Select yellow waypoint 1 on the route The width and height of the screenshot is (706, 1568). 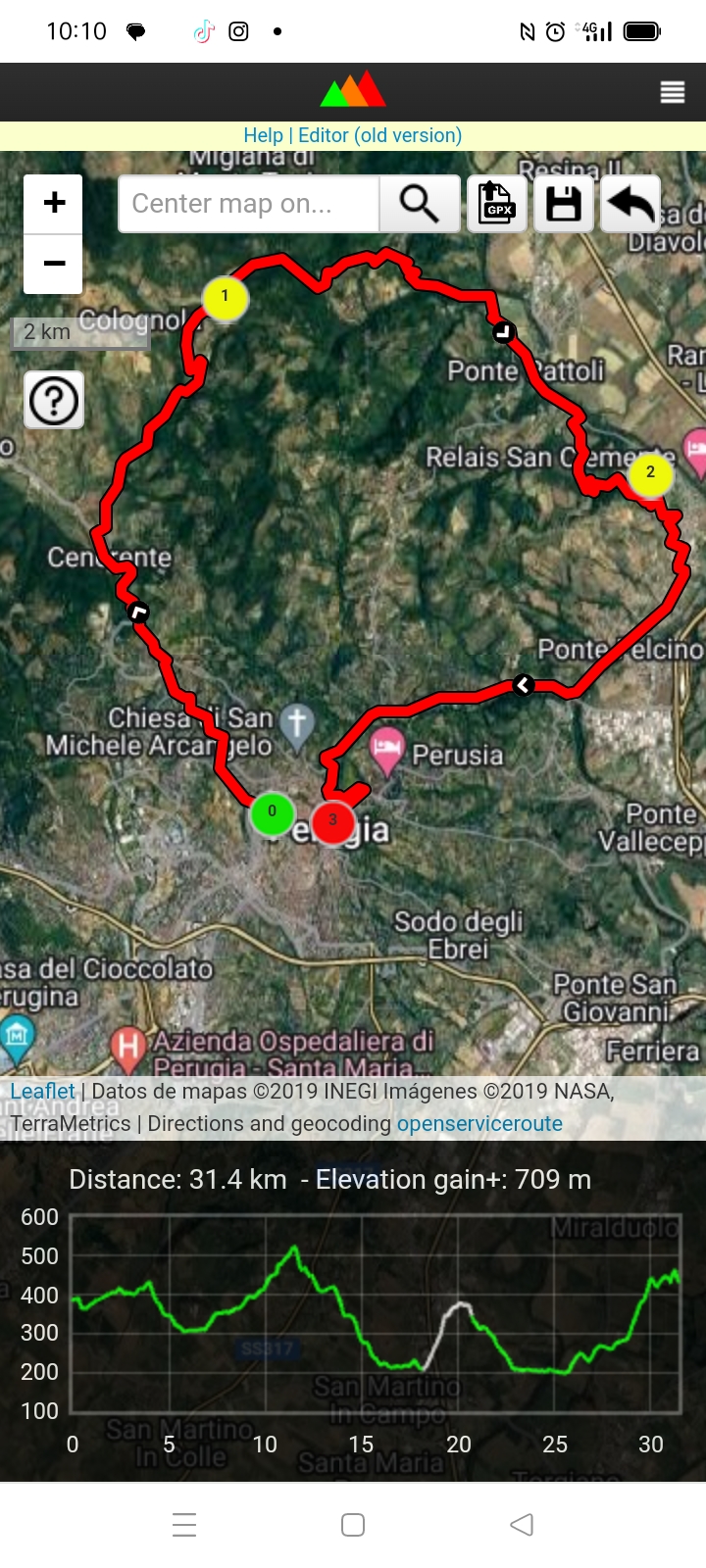226,298
